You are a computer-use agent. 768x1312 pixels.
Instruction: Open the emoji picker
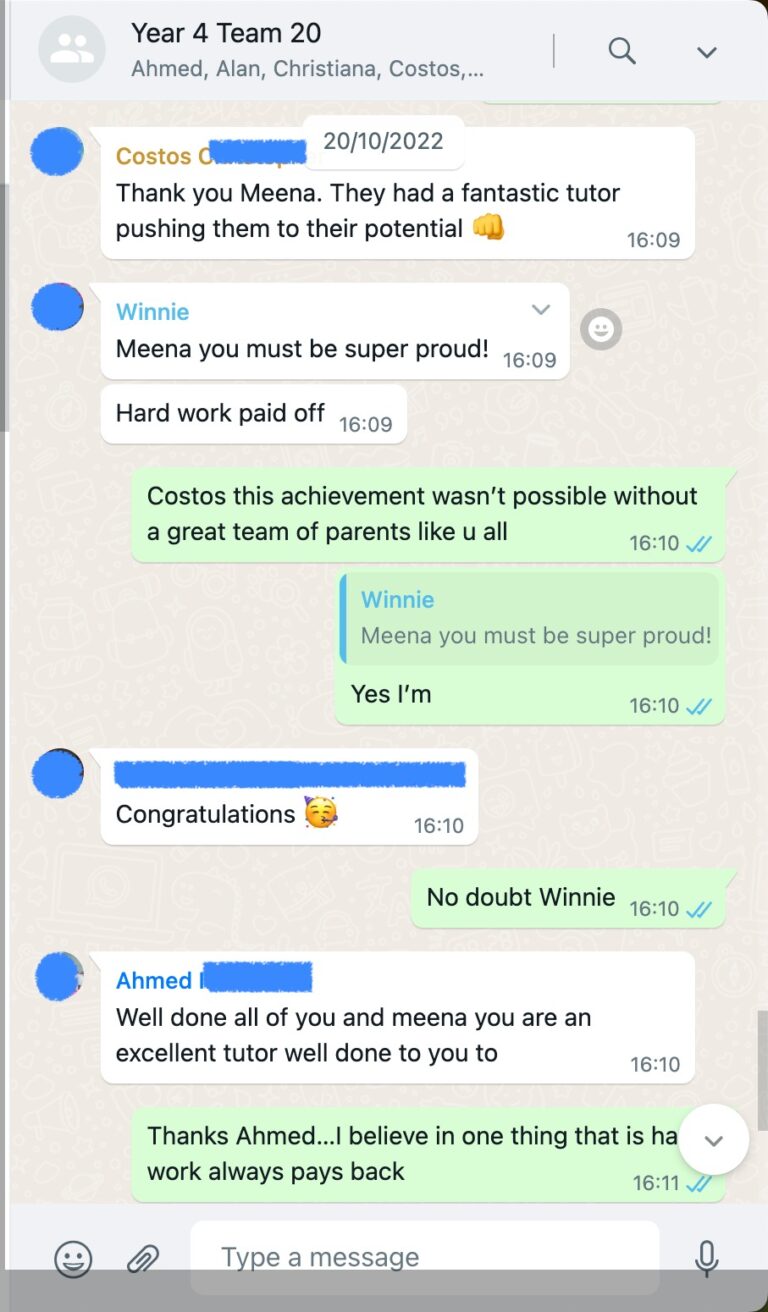pos(73,1258)
